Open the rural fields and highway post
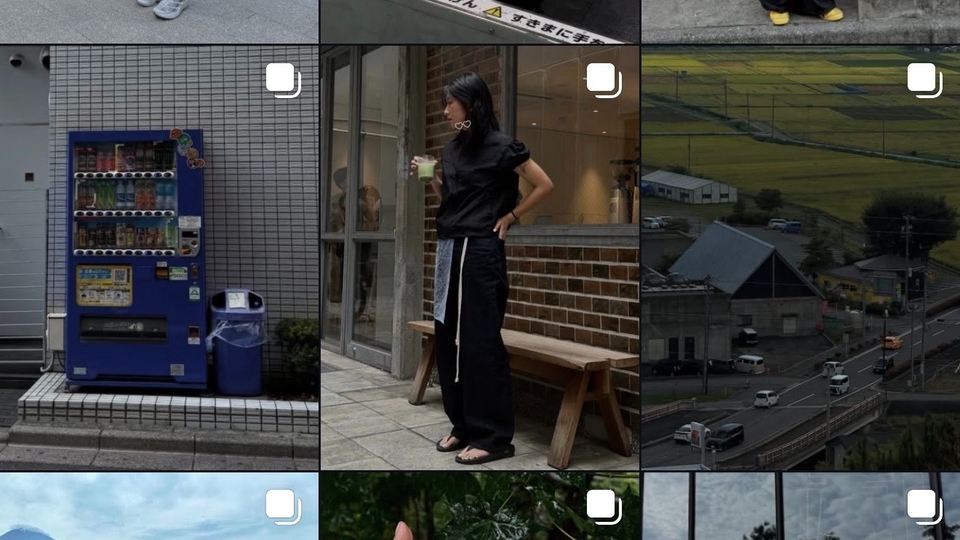The height and width of the screenshot is (540, 960). click(801, 257)
